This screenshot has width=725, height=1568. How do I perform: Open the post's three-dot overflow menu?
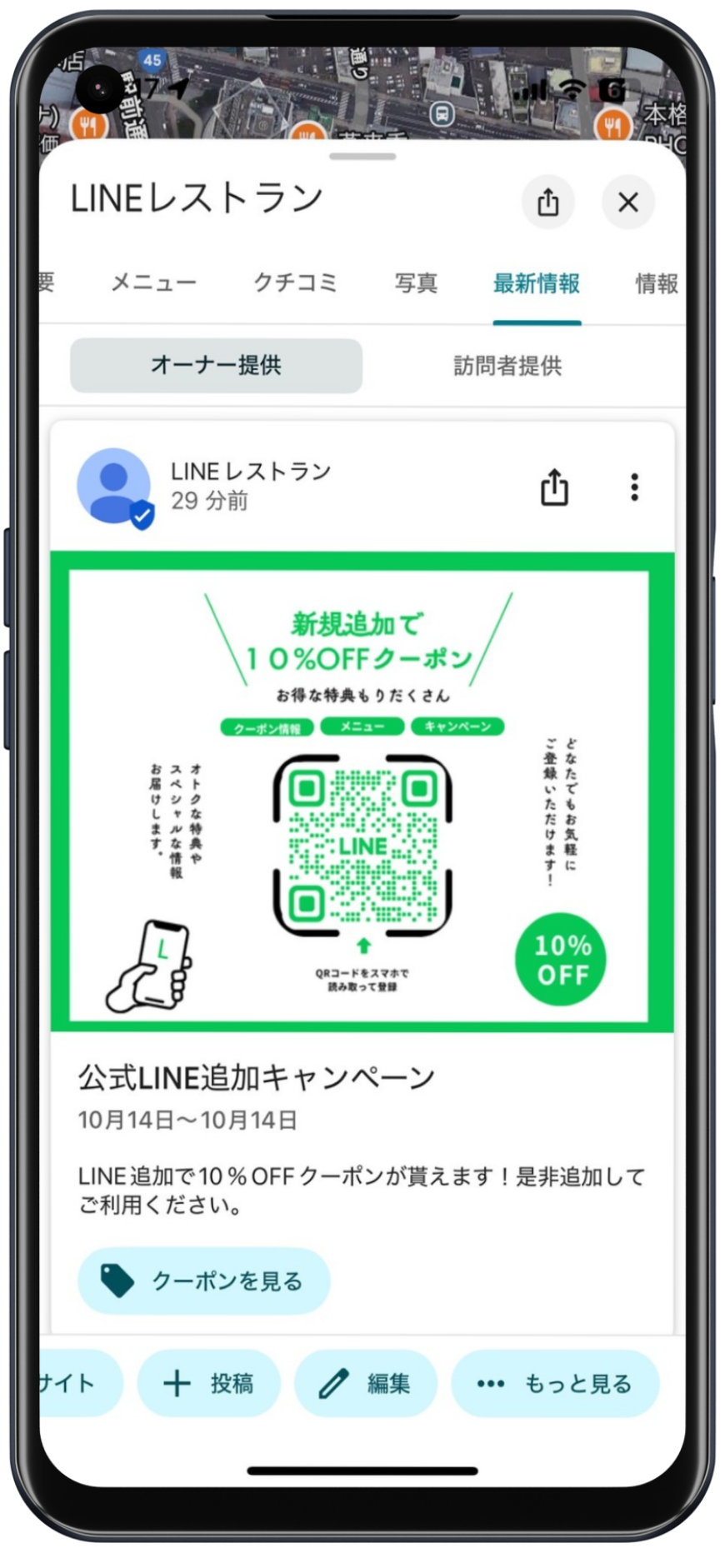(634, 487)
